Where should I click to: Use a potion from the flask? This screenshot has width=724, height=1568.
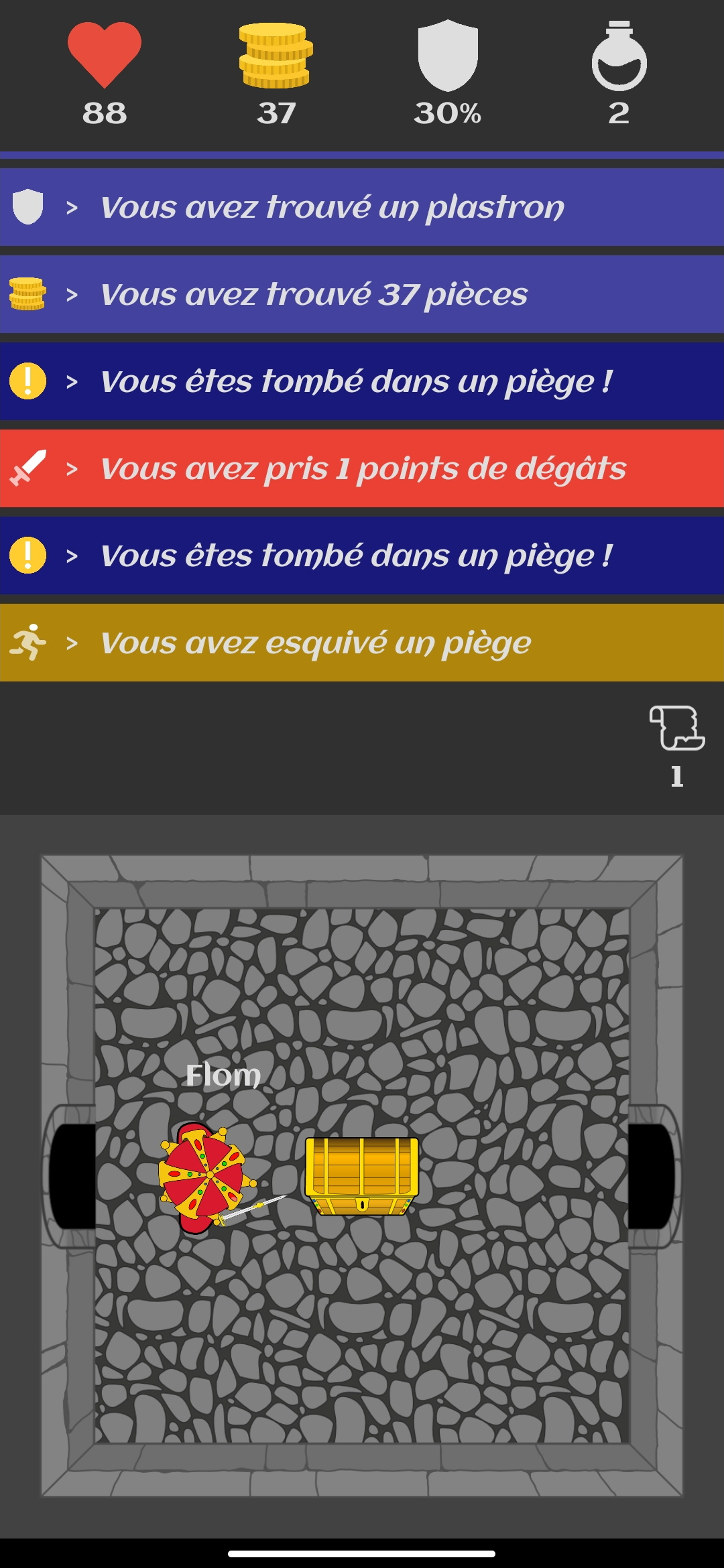[x=619, y=57]
